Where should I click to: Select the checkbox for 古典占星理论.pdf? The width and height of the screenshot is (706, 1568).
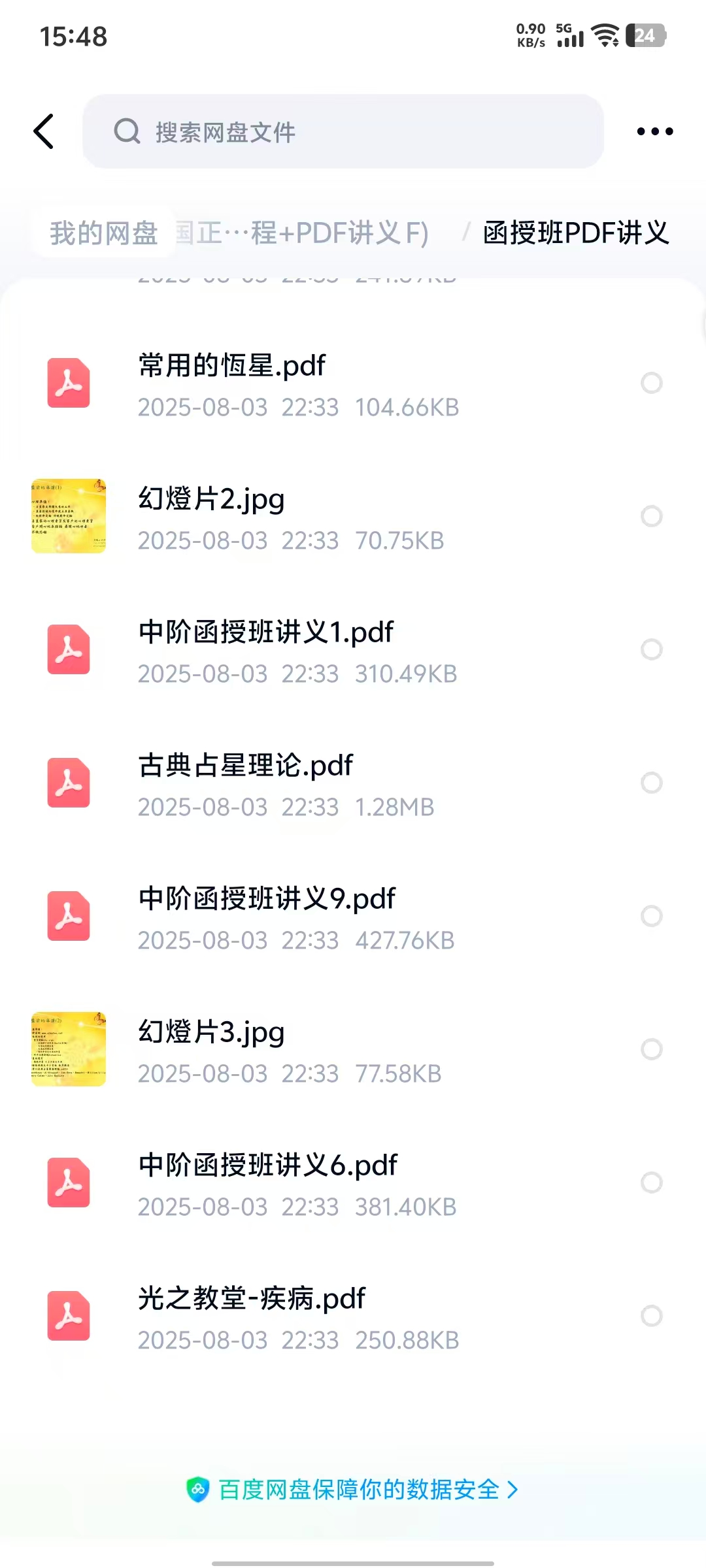coord(651,783)
